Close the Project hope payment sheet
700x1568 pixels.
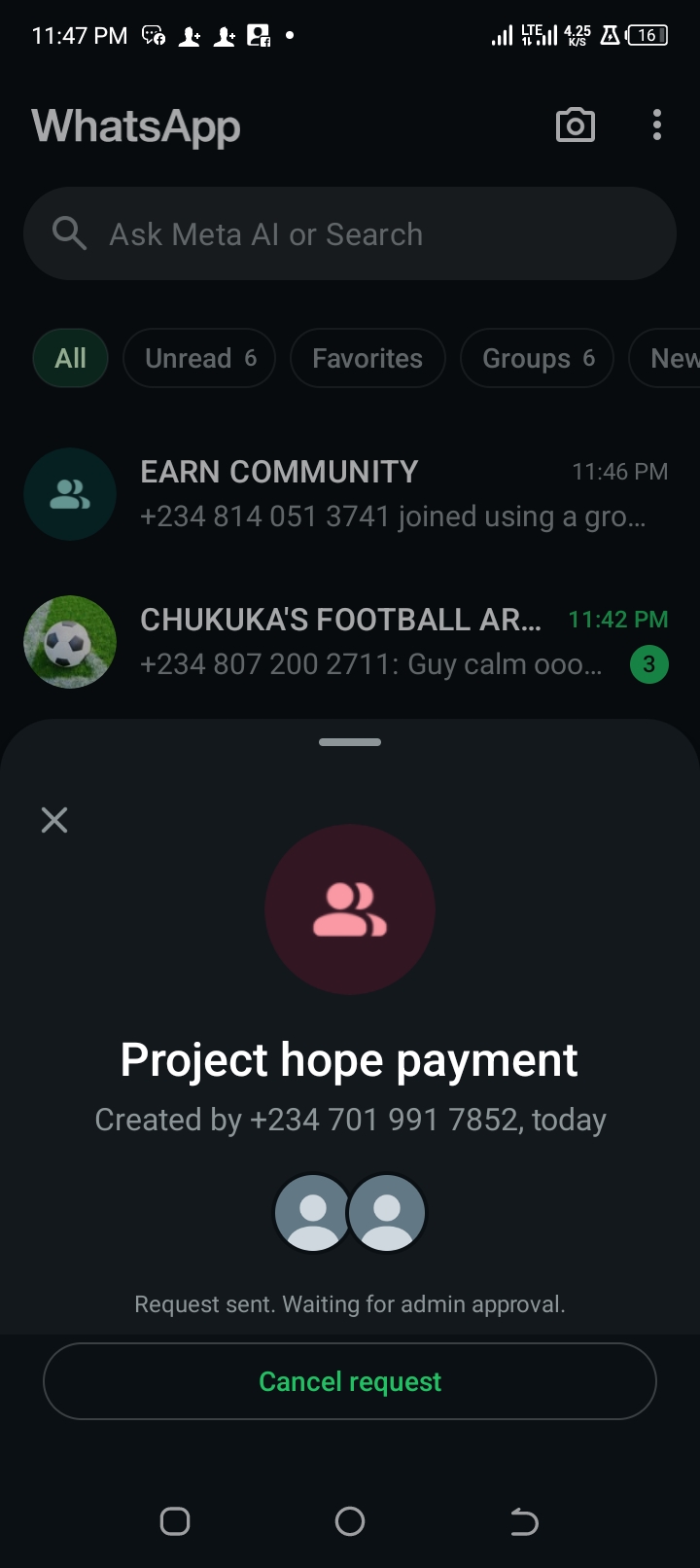click(x=54, y=820)
